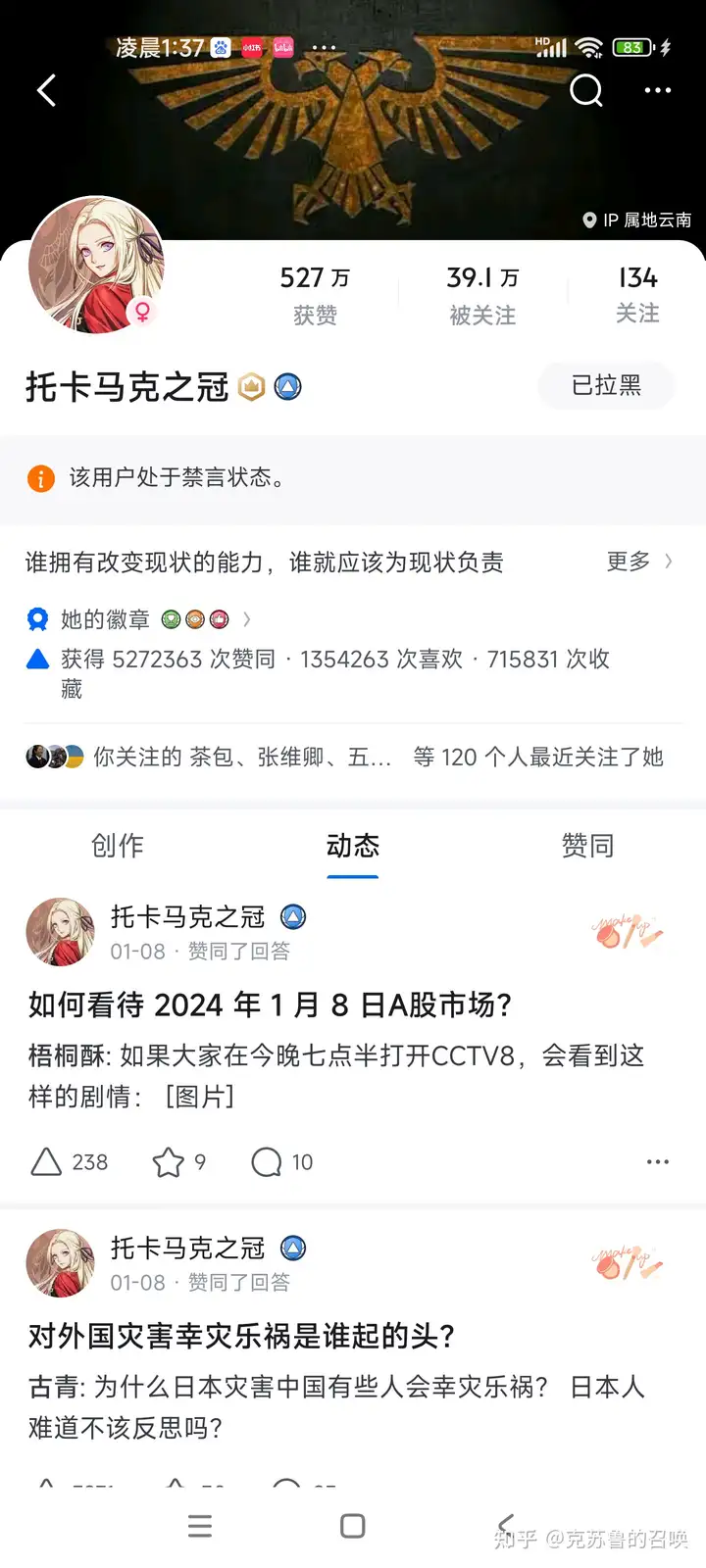Favorite the A股市场 answer with star
Screen dimensions: 706x1568
(179, 1162)
